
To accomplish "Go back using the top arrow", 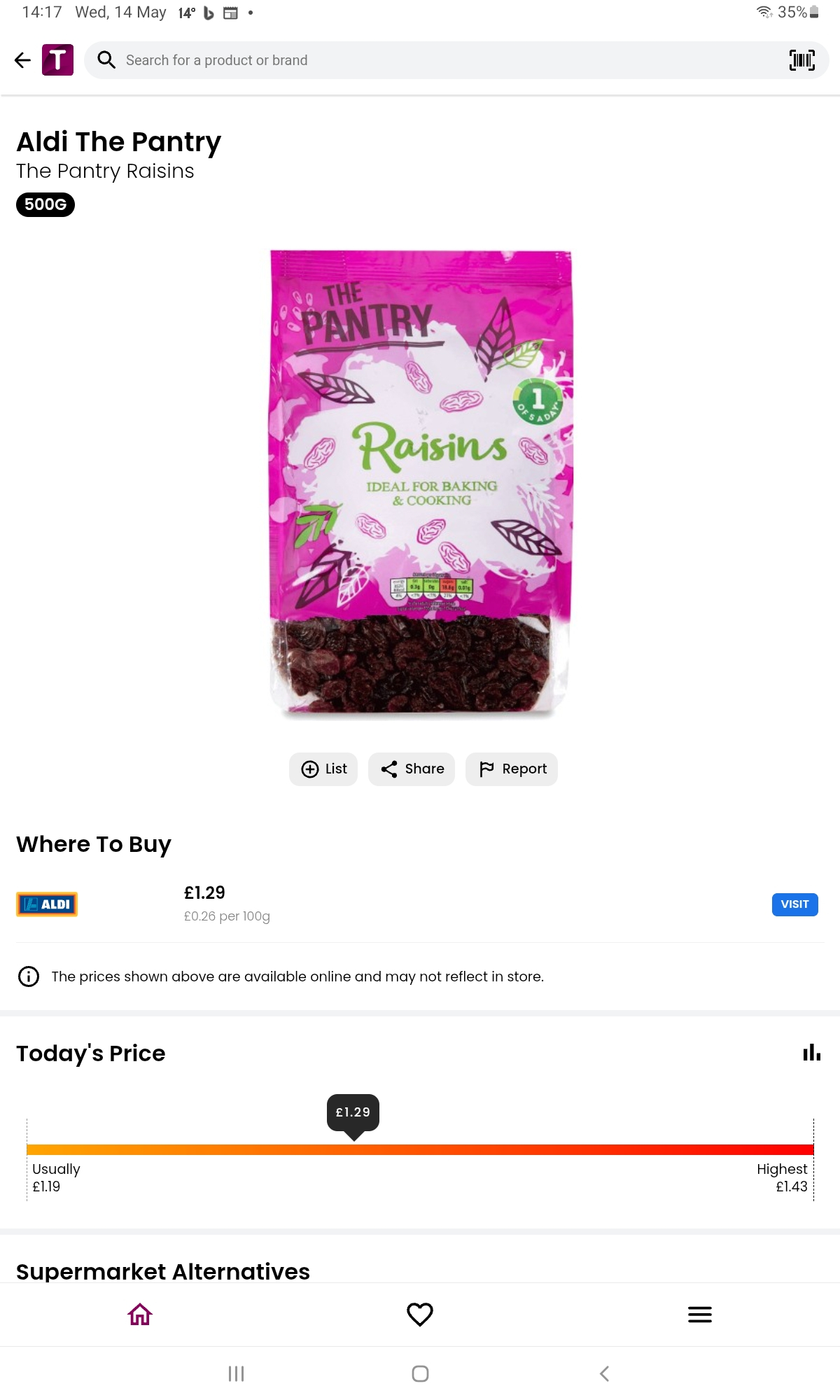I will pos(23,60).
